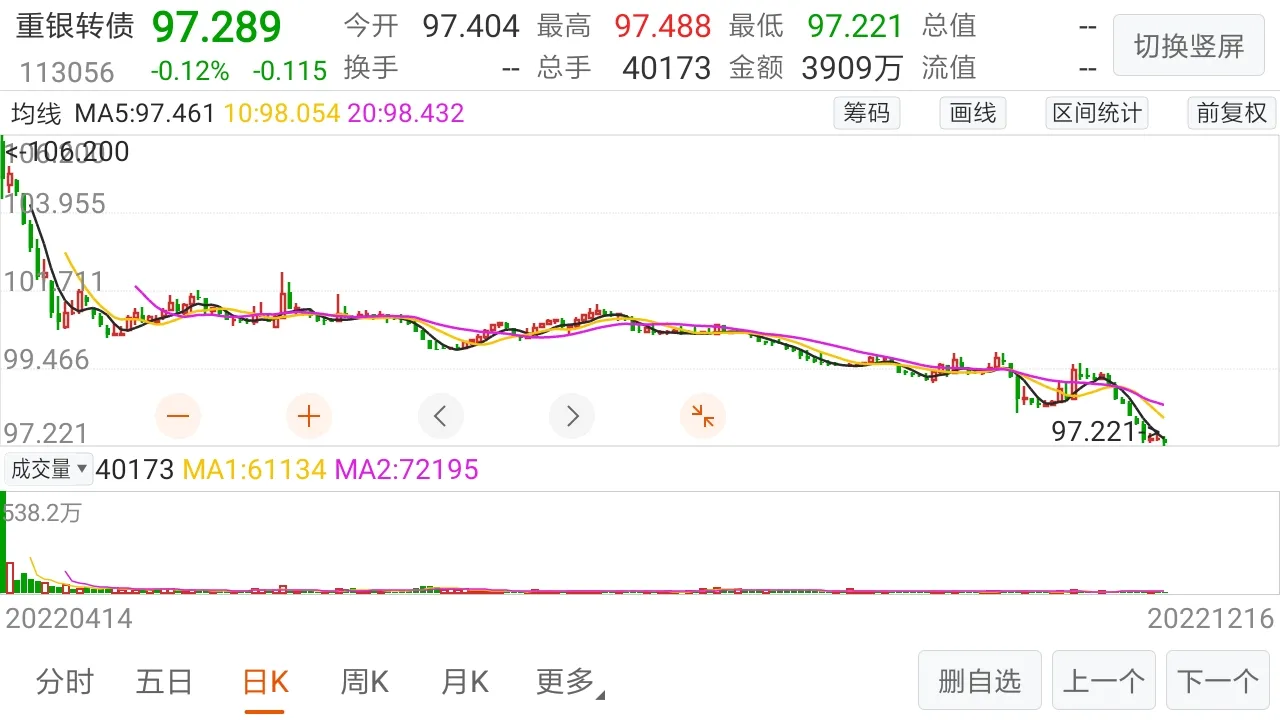Zoom out the chart with minus icon
The image size is (1280, 720).
point(179,416)
